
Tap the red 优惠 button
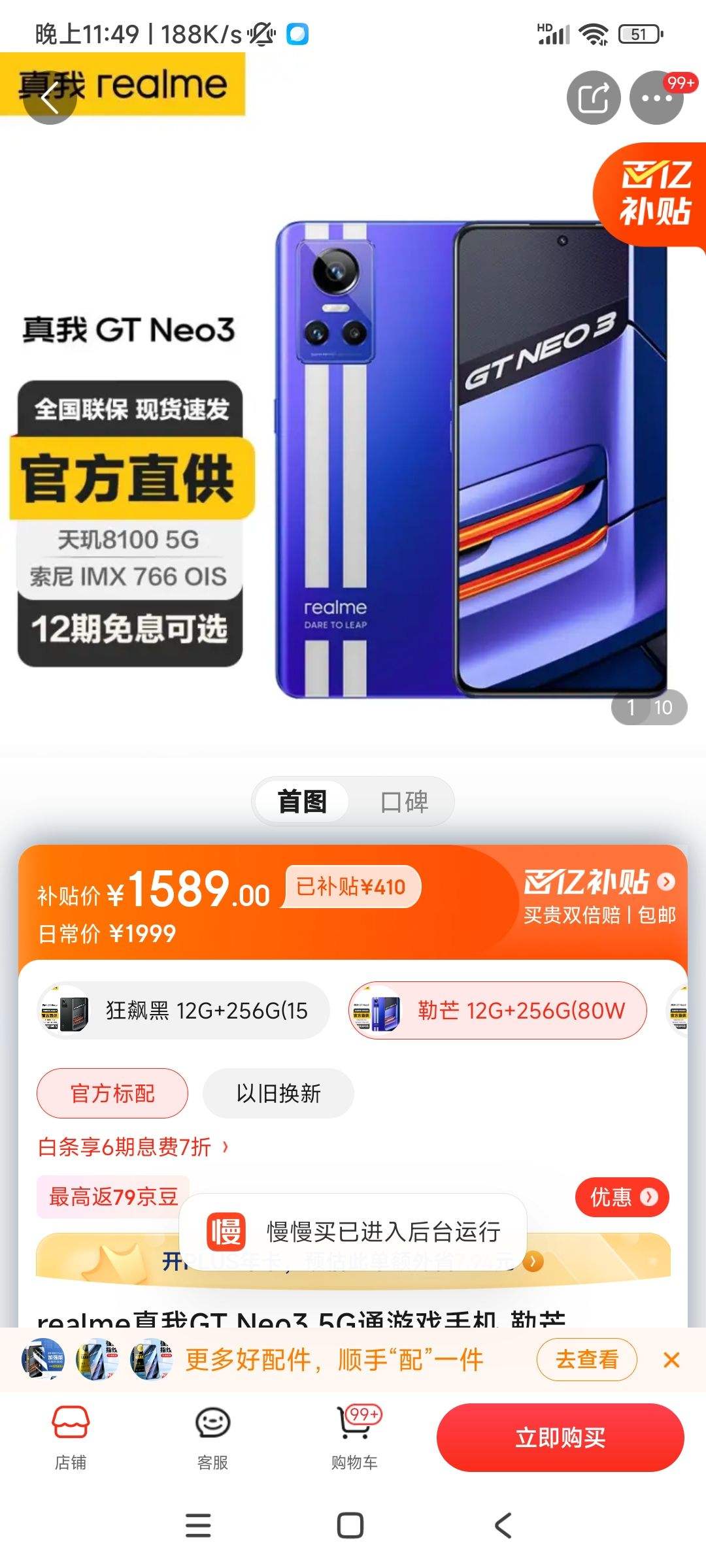621,1197
